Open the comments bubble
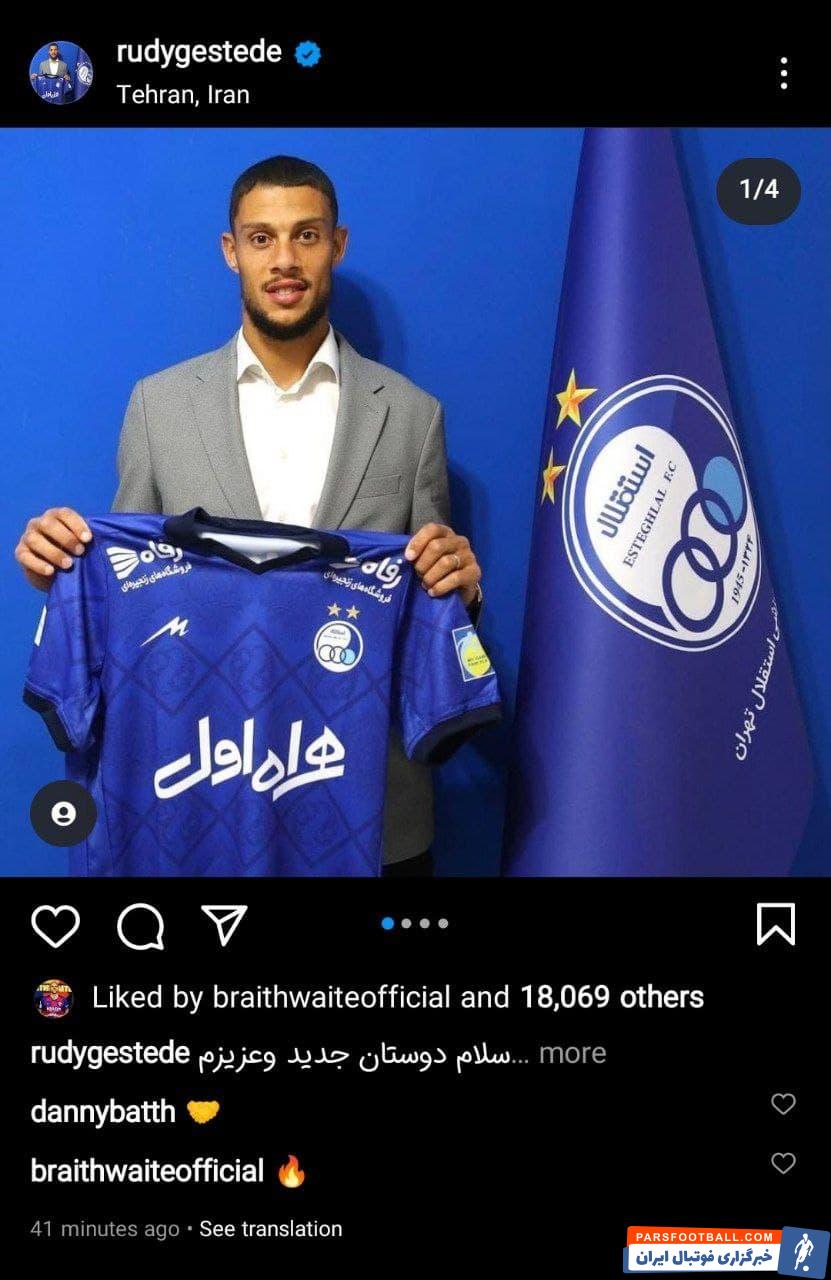Viewport: 831px width, 1280px height. 140,925
